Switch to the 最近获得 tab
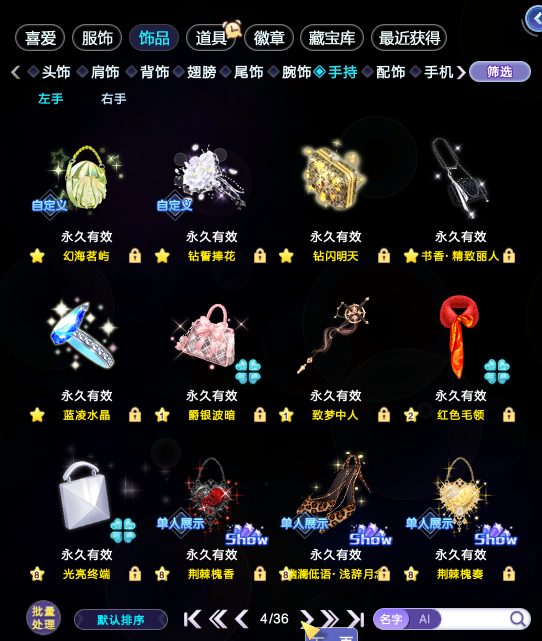The width and height of the screenshot is (542, 641). [x=409, y=38]
